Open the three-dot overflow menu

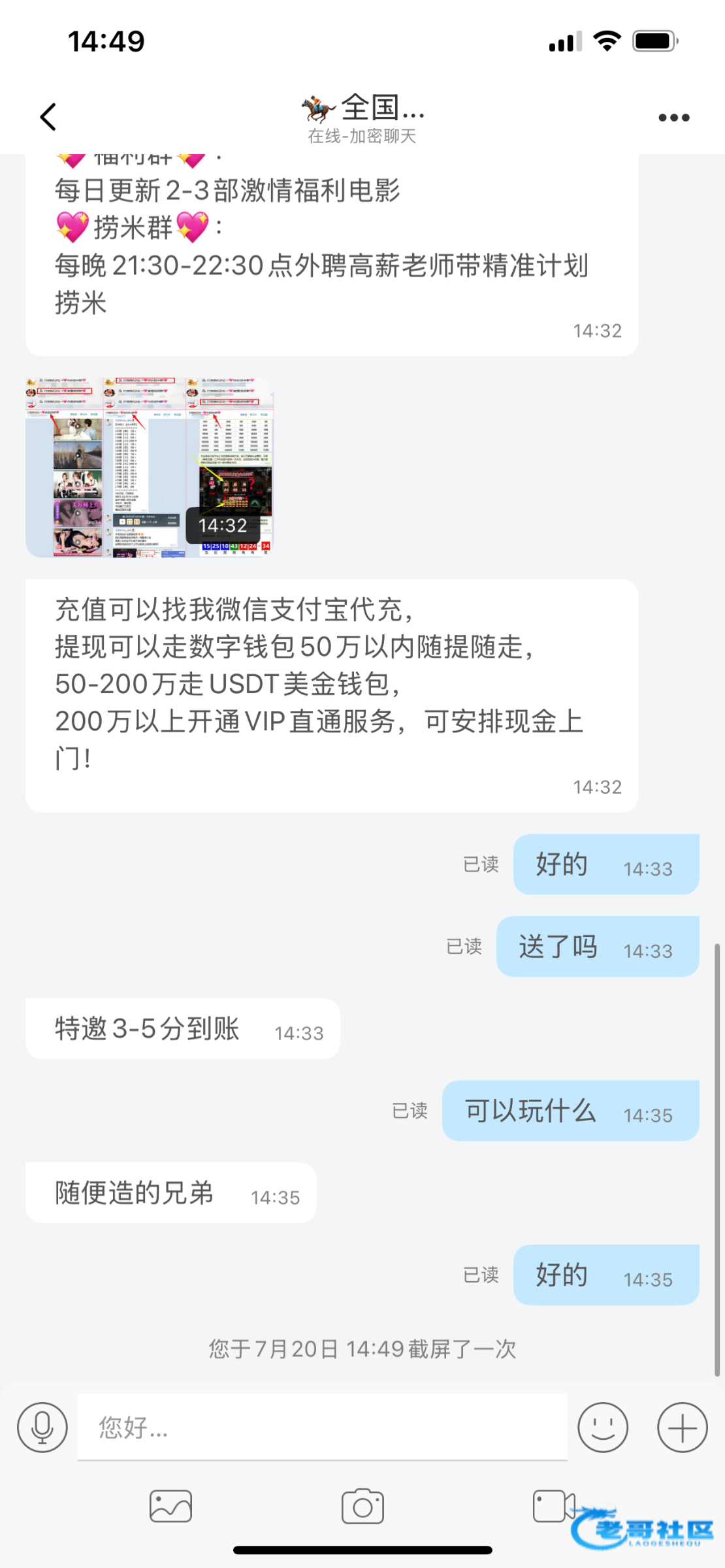[673, 118]
